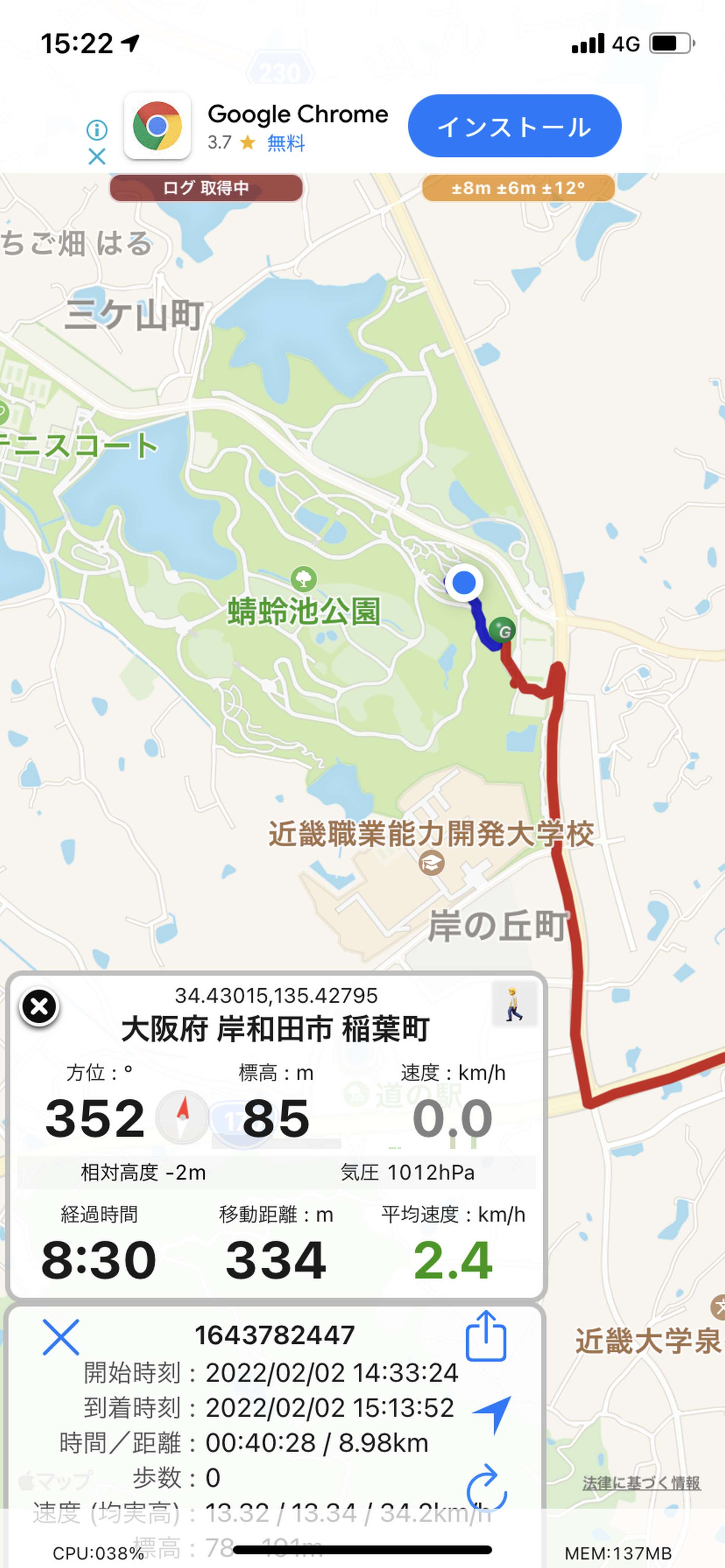Tap the ログ取得中 status button
Screen dimensions: 725x1568
pos(206,188)
